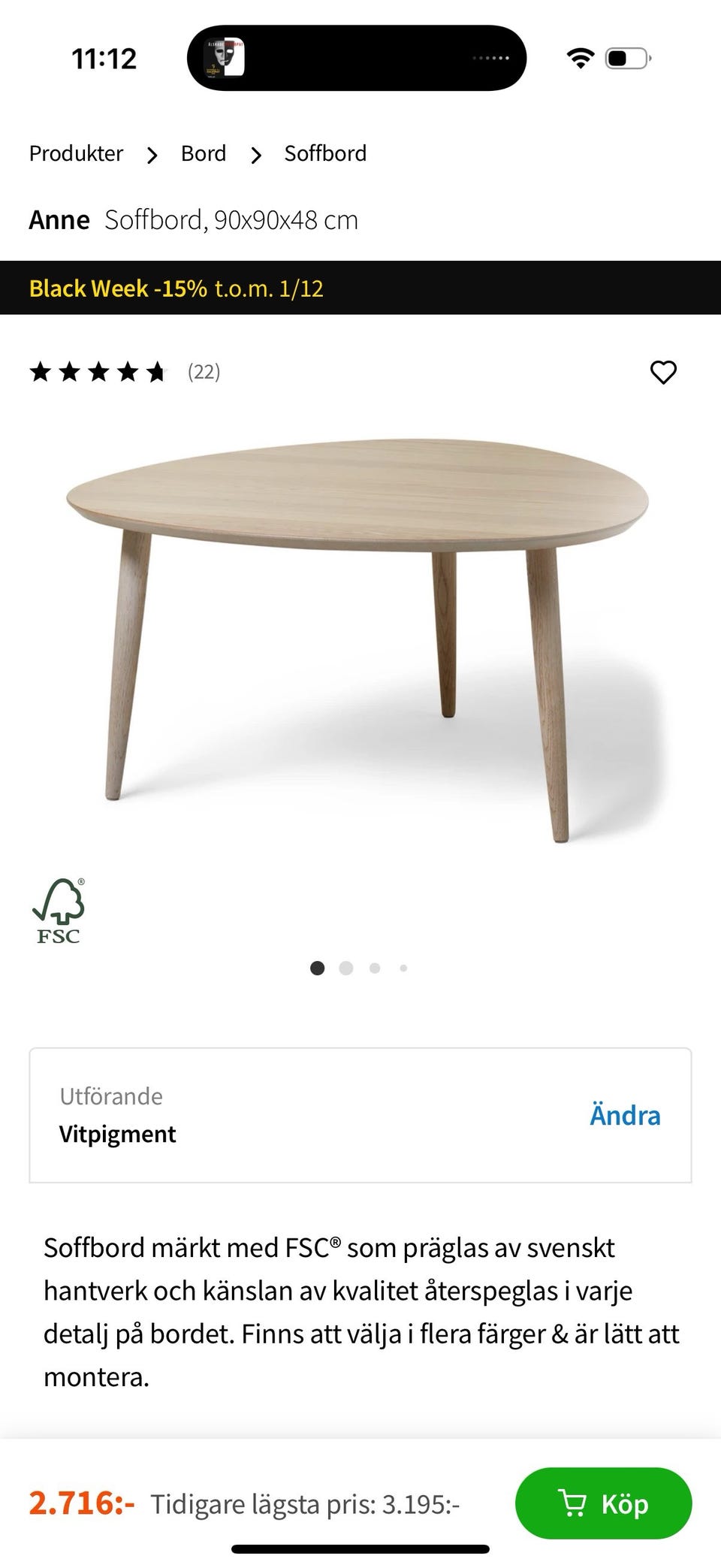Tap the battery indicator

(626, 57)
